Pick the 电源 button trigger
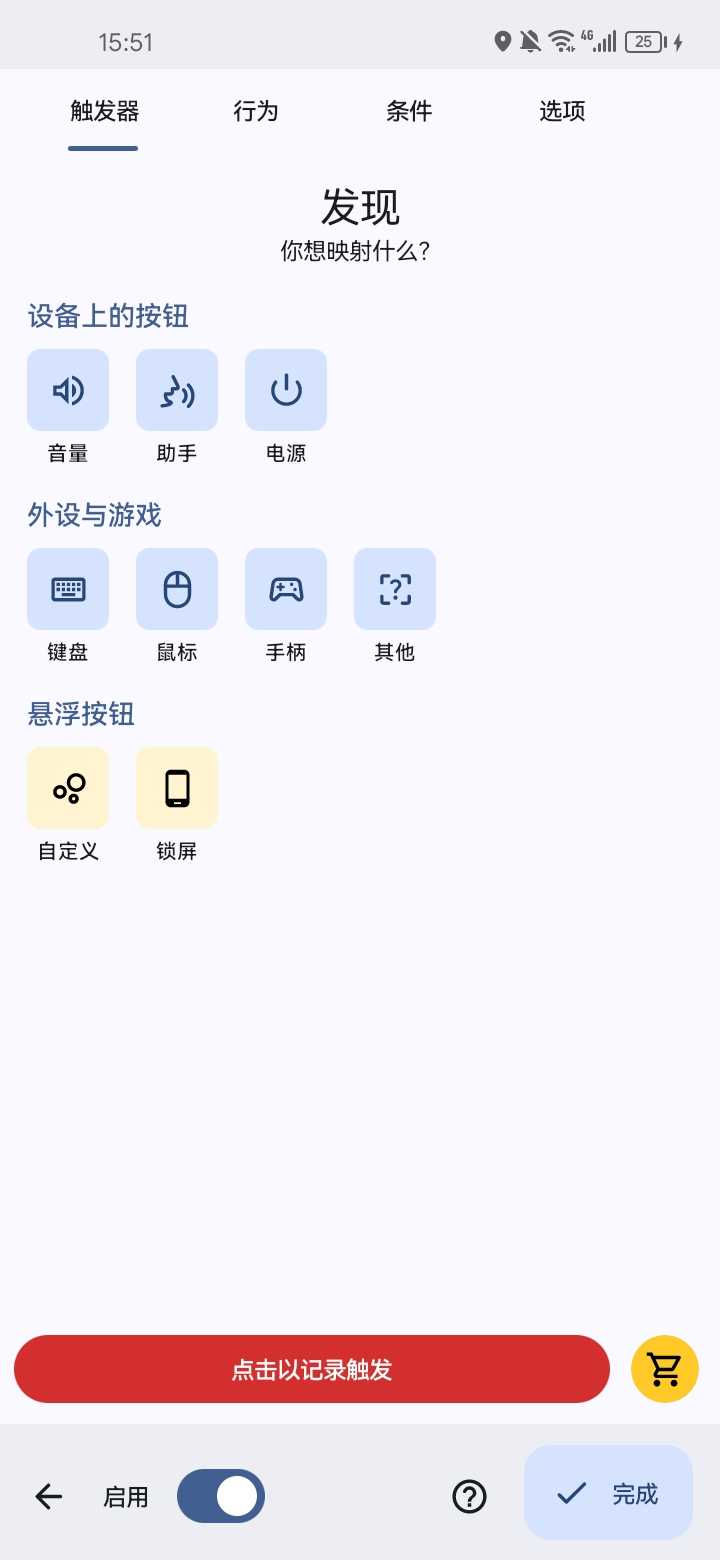 286,390
